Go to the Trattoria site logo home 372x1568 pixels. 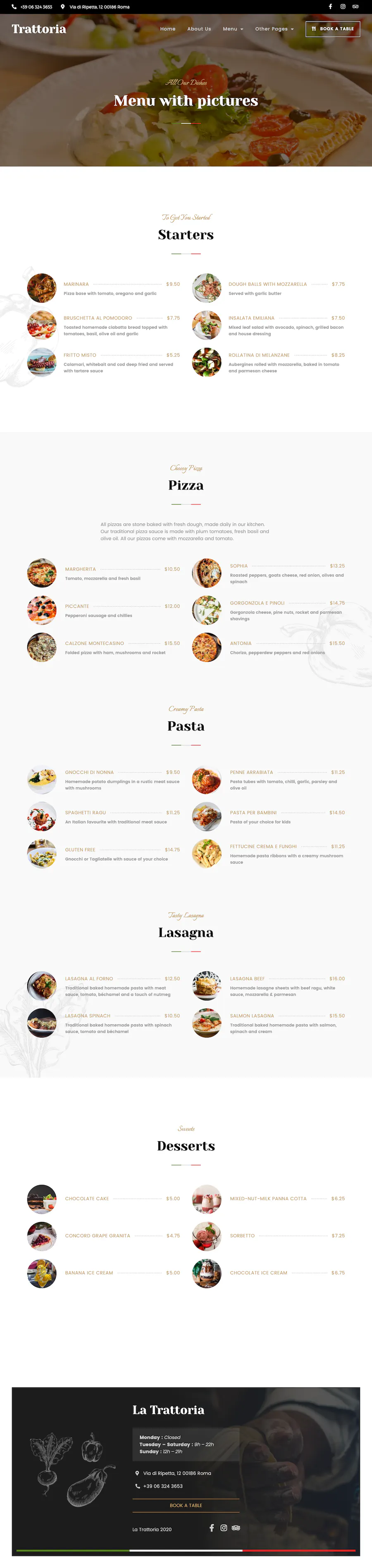point(39,29)
